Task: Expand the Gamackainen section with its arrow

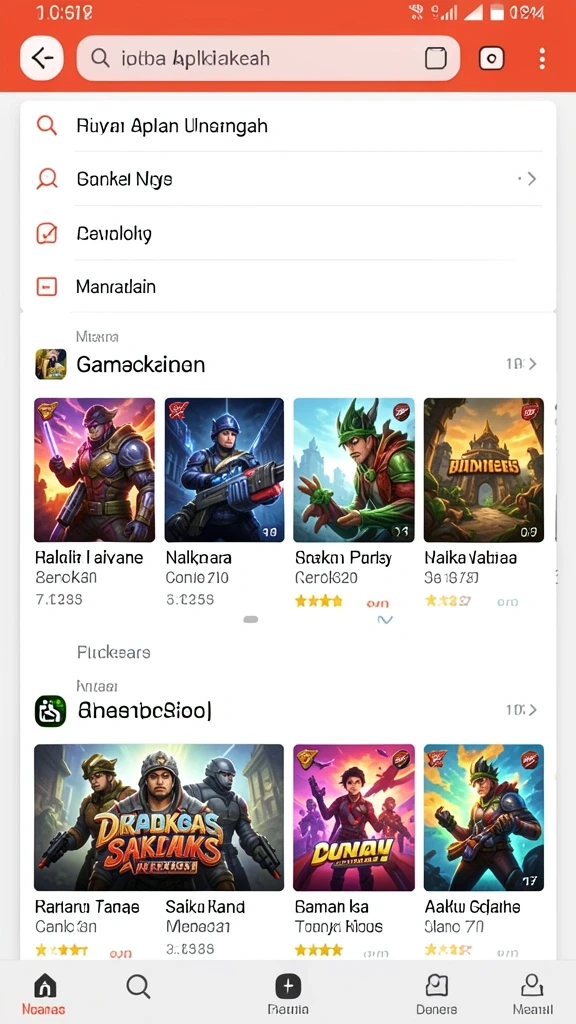Action: (x=532, y=364)
